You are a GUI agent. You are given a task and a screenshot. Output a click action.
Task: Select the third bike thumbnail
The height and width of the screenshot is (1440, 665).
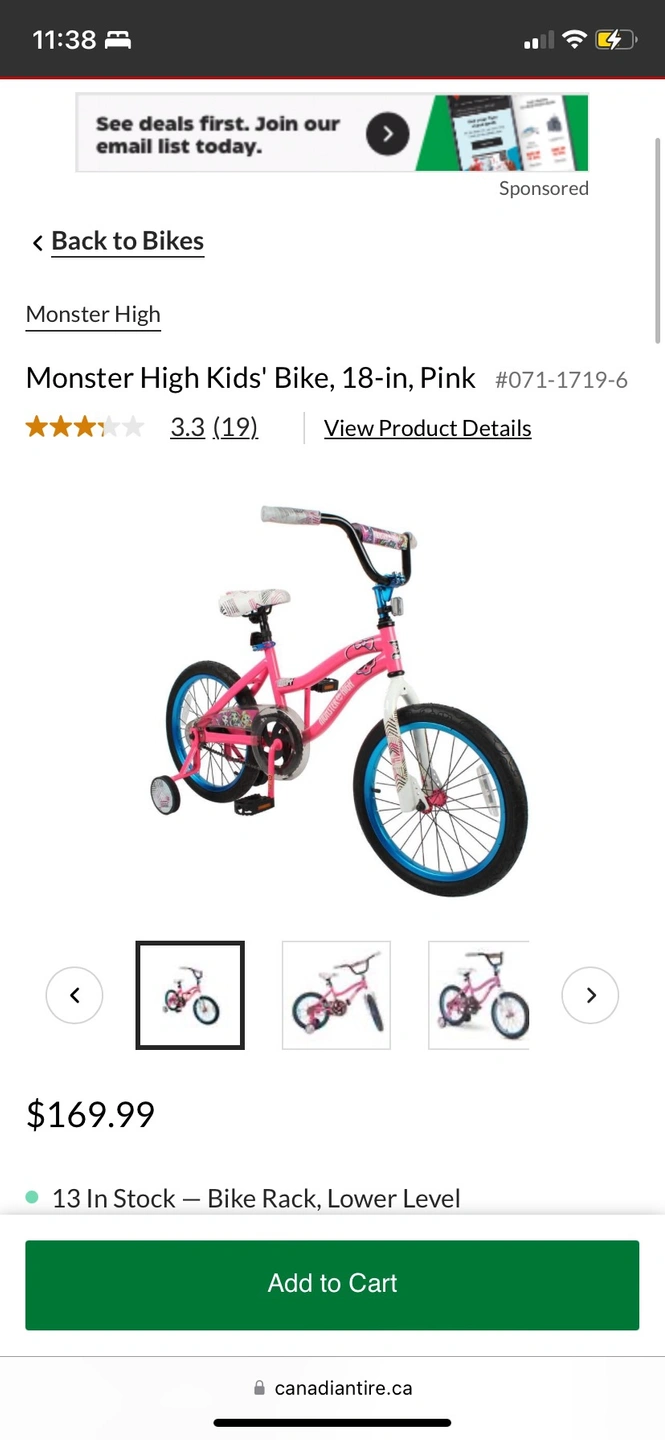click(479, 995)
